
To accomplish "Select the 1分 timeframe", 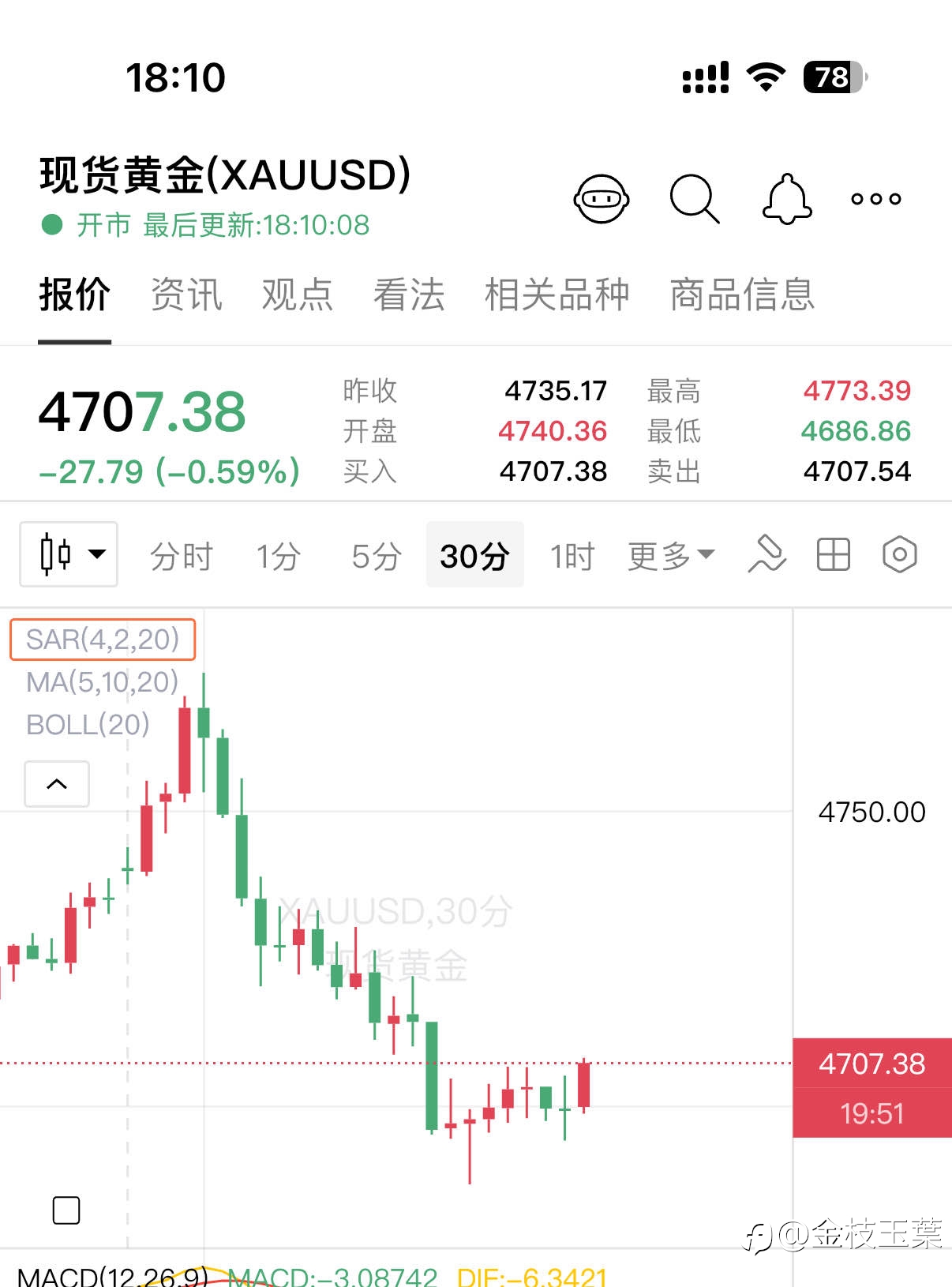I will pyautogui.click(x=278, y=557).
